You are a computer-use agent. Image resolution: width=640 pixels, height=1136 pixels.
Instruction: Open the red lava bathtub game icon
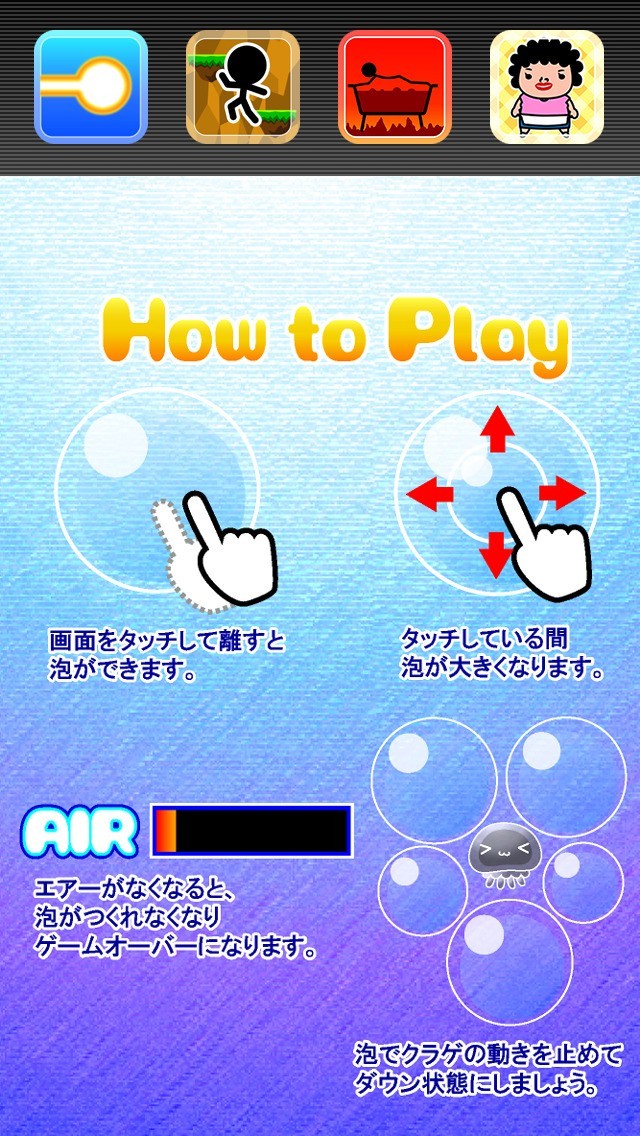pos(395,87)
